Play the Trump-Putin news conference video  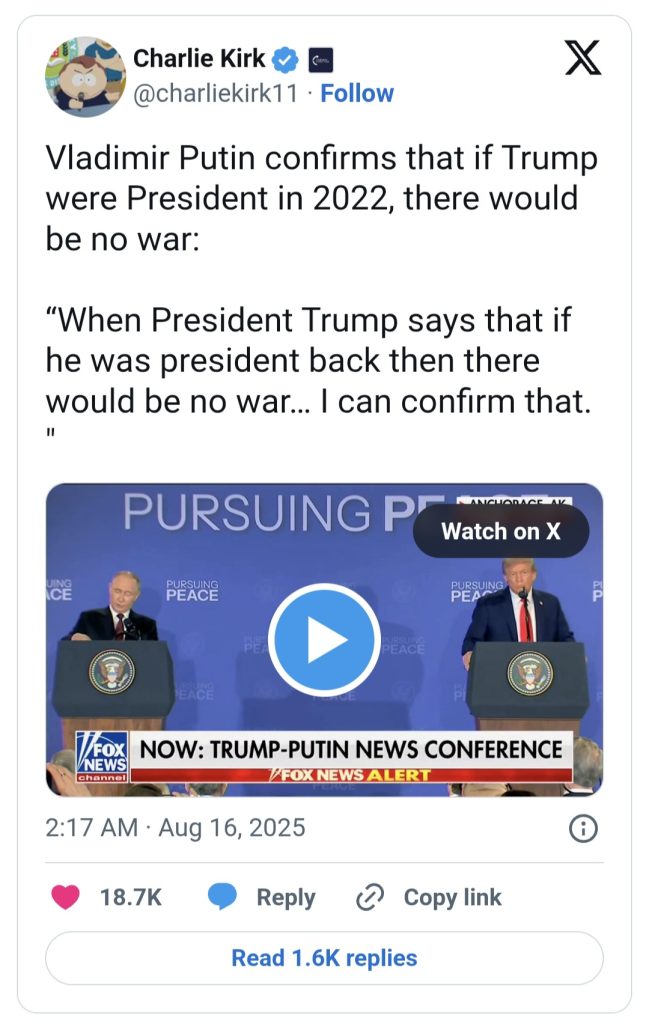tap(323, 641)
